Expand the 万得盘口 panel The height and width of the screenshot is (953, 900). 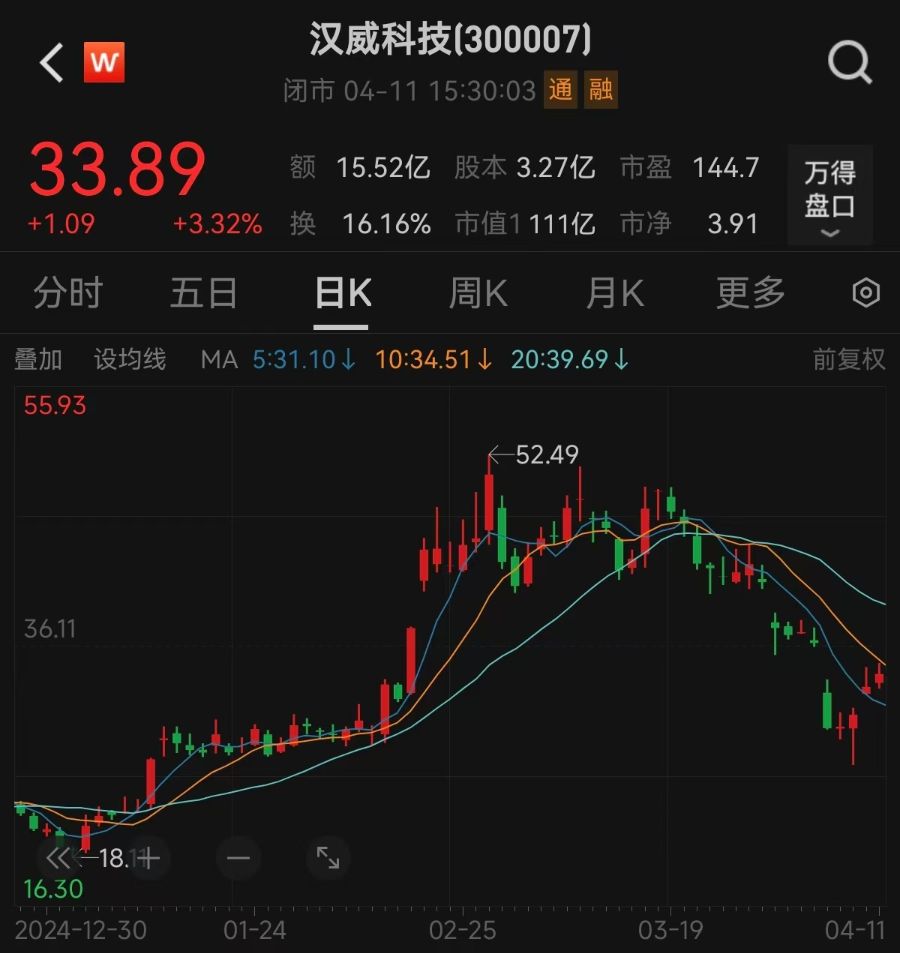(x=830, y=195)
